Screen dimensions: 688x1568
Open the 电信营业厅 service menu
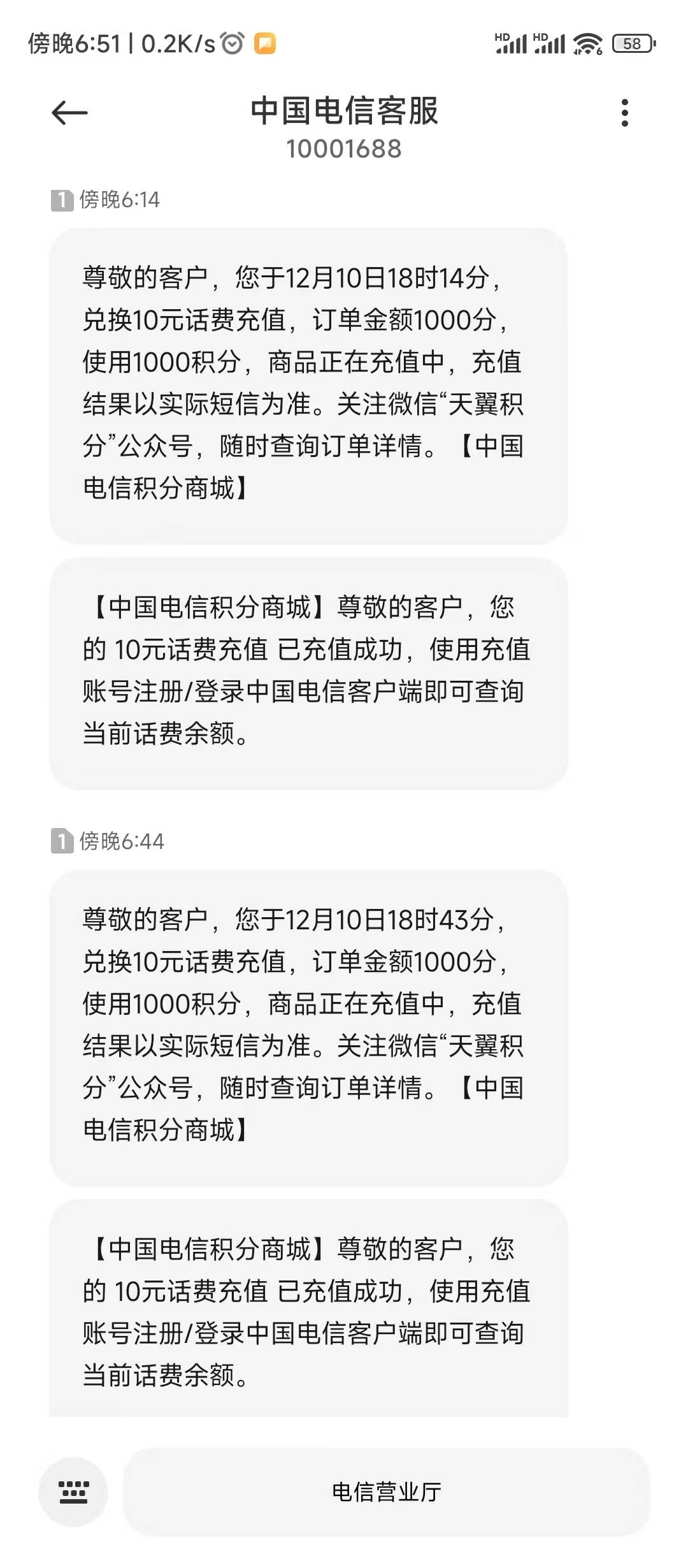(386, 1492)
